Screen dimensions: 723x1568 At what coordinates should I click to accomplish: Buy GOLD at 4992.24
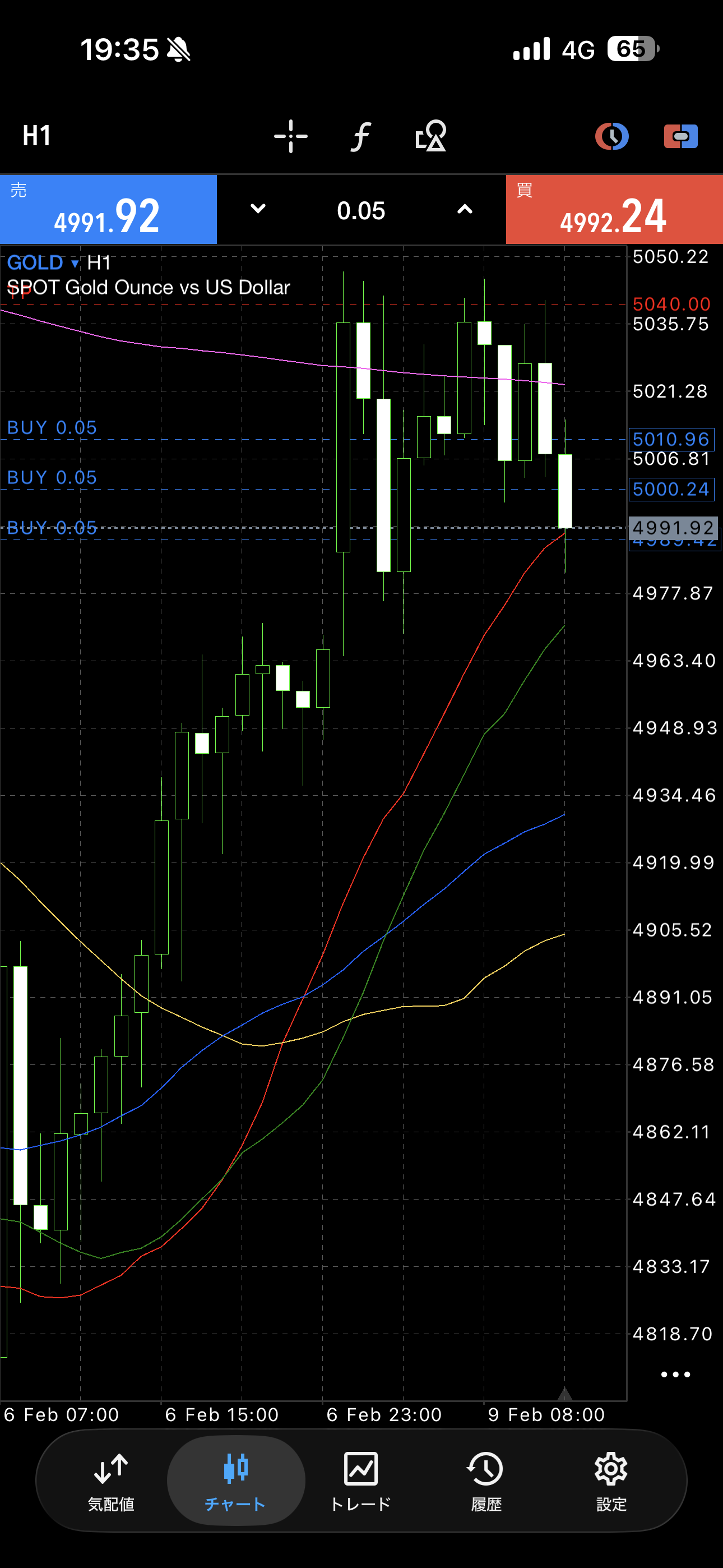(x=614, y=210)
